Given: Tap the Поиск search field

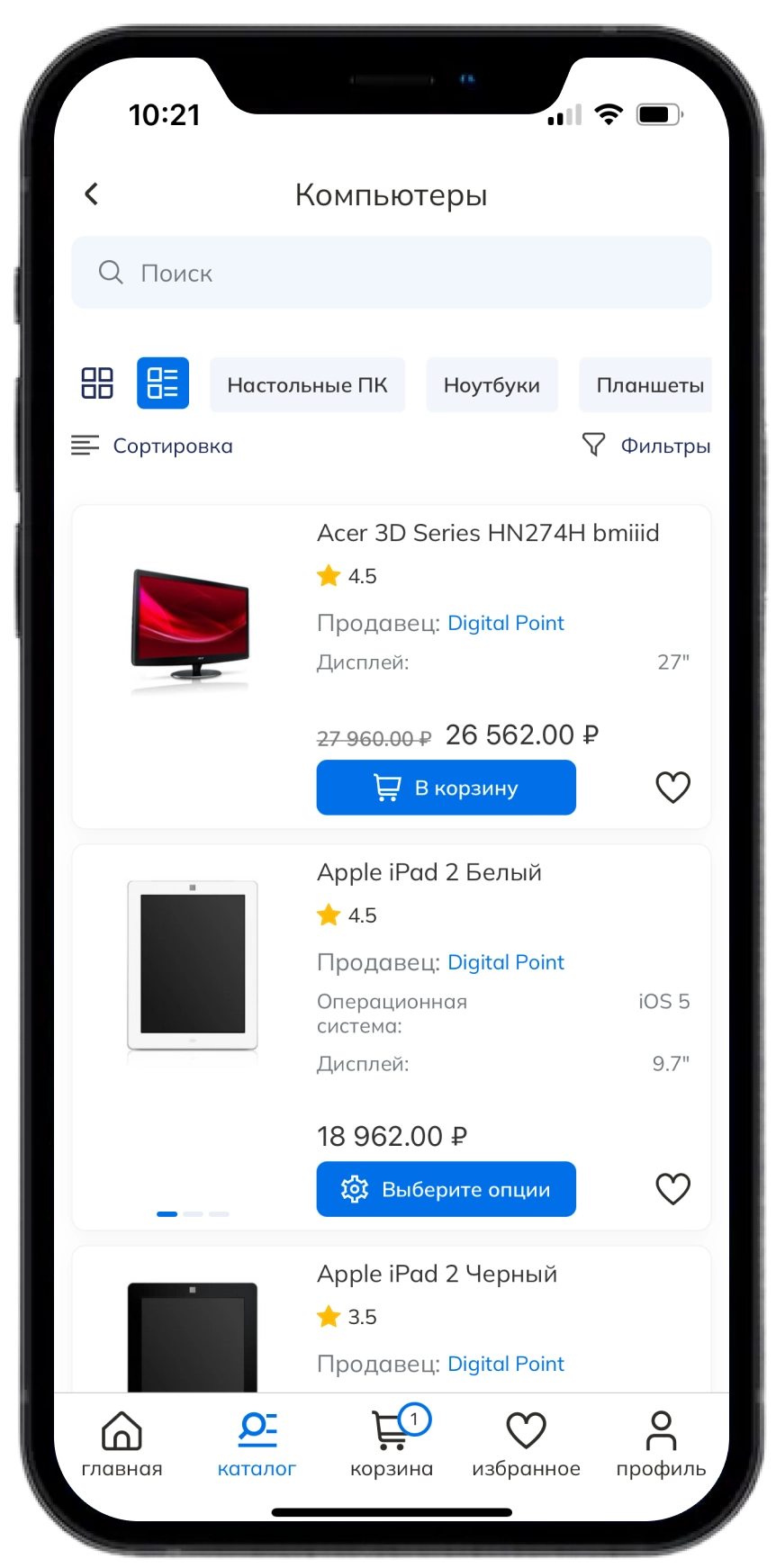Looking at the screenshot, I should pos(392,273).
